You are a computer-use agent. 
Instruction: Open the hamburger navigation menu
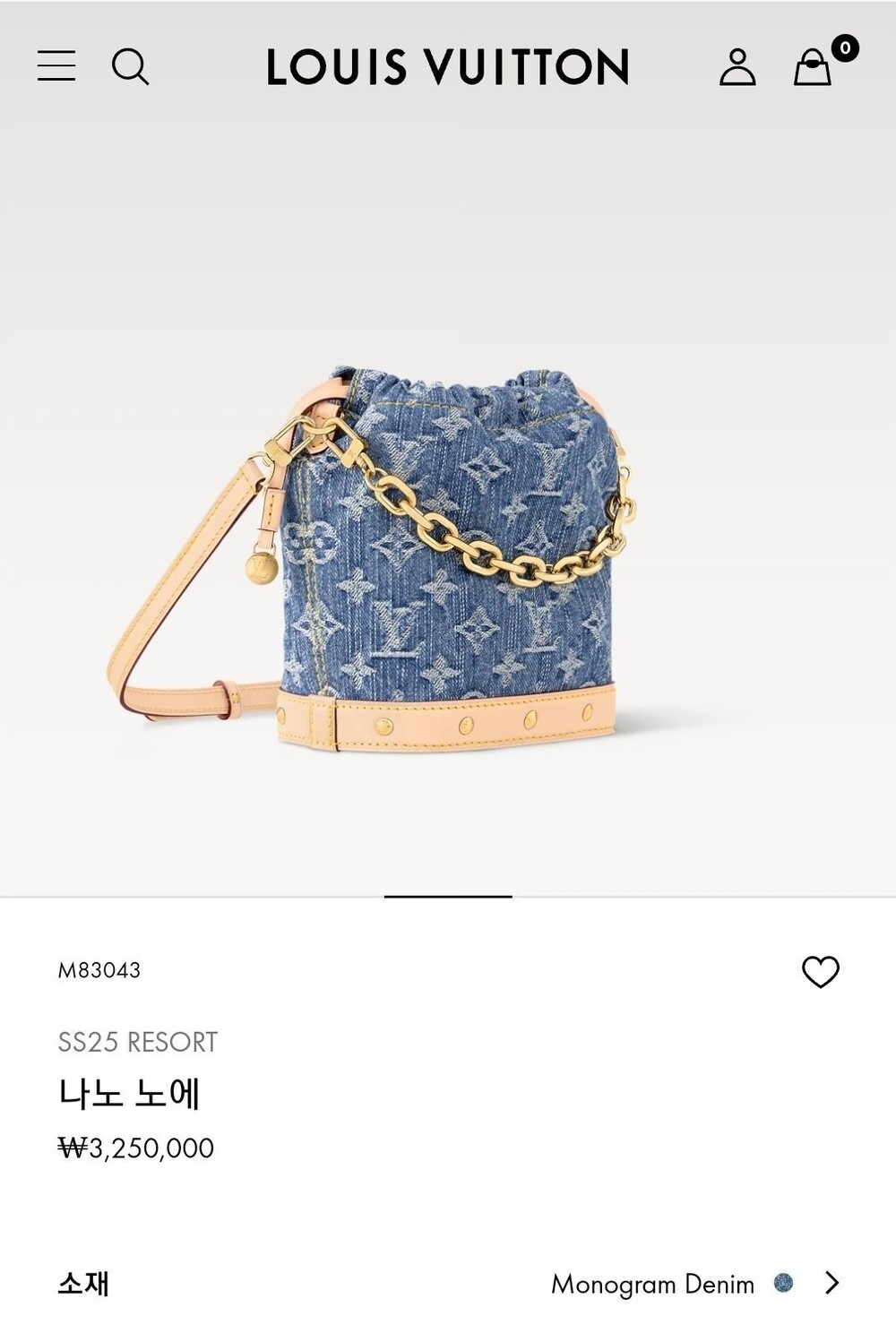[56, 66]
